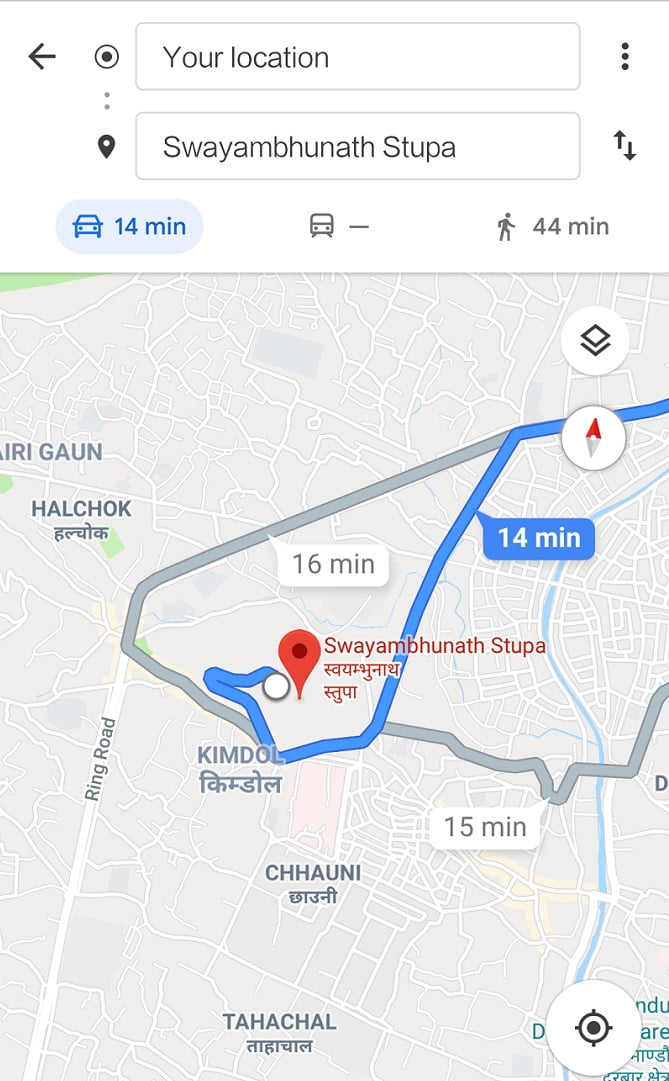Image resolution: width=669 pixels, height=1081 pixels.
Task: Center the map on my location
Action: 594,1027
